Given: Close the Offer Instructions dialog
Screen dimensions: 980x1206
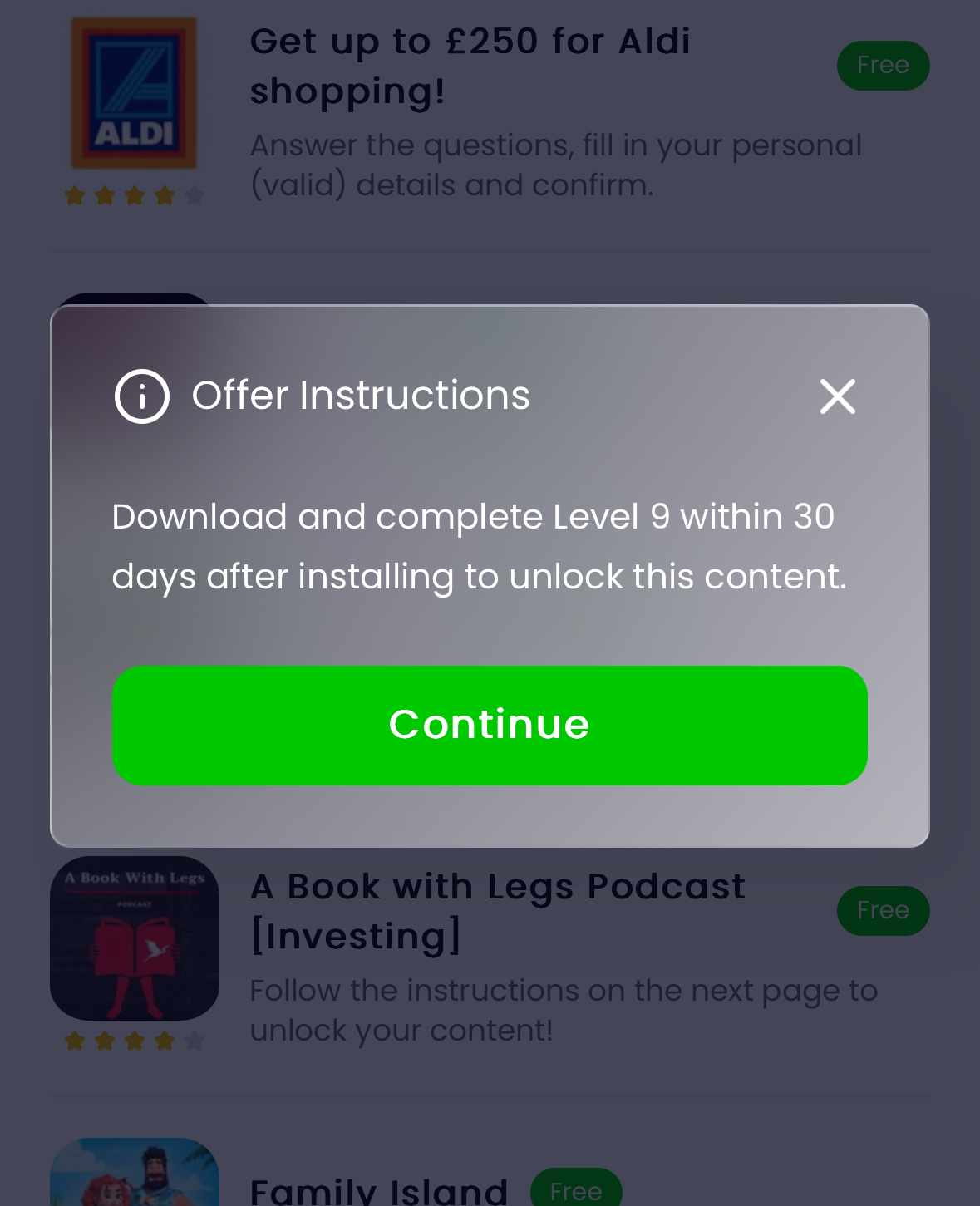Looking at the screenshot, I should coord(837,396).
